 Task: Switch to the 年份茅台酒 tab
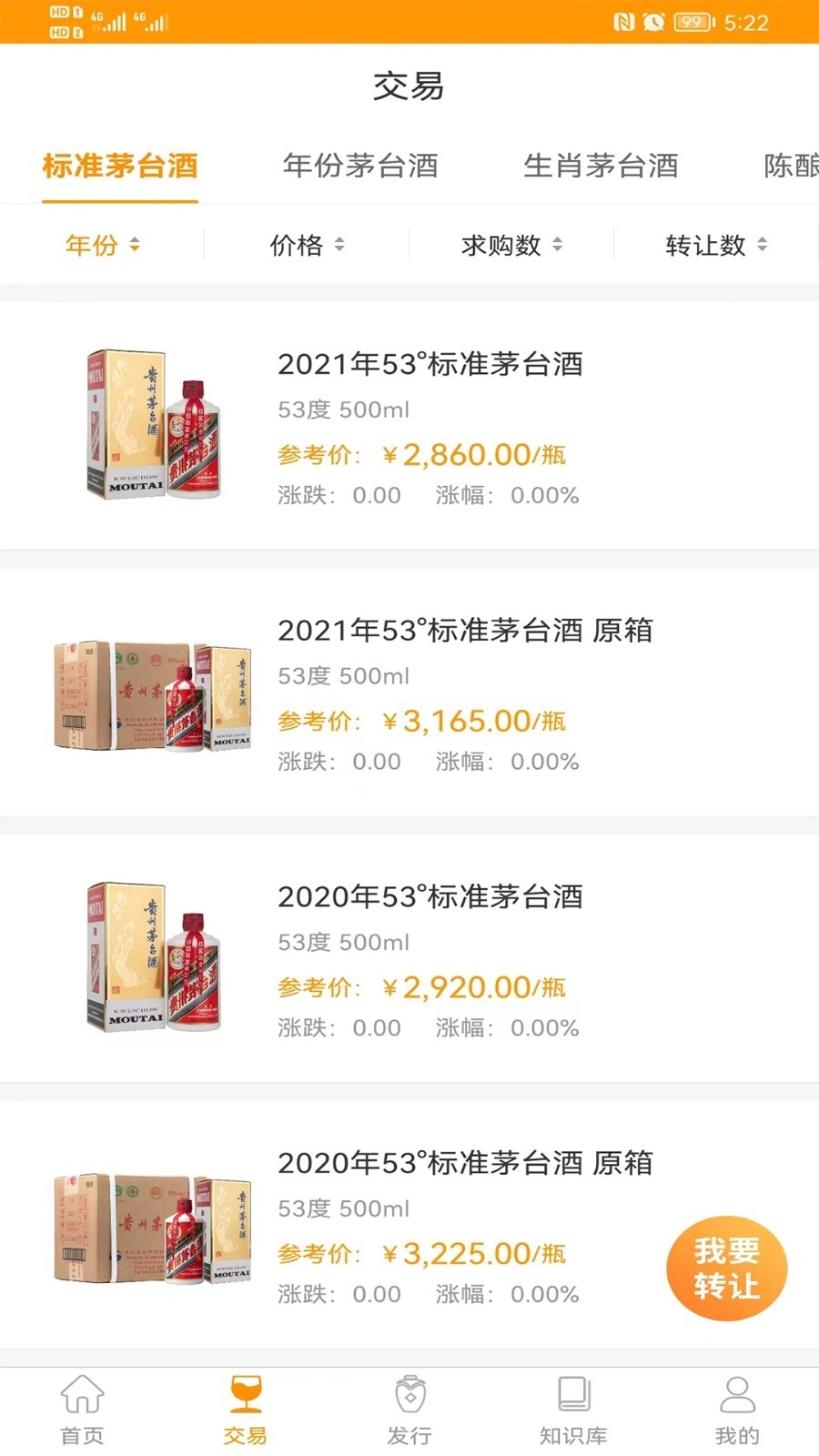tap(360, 166)
